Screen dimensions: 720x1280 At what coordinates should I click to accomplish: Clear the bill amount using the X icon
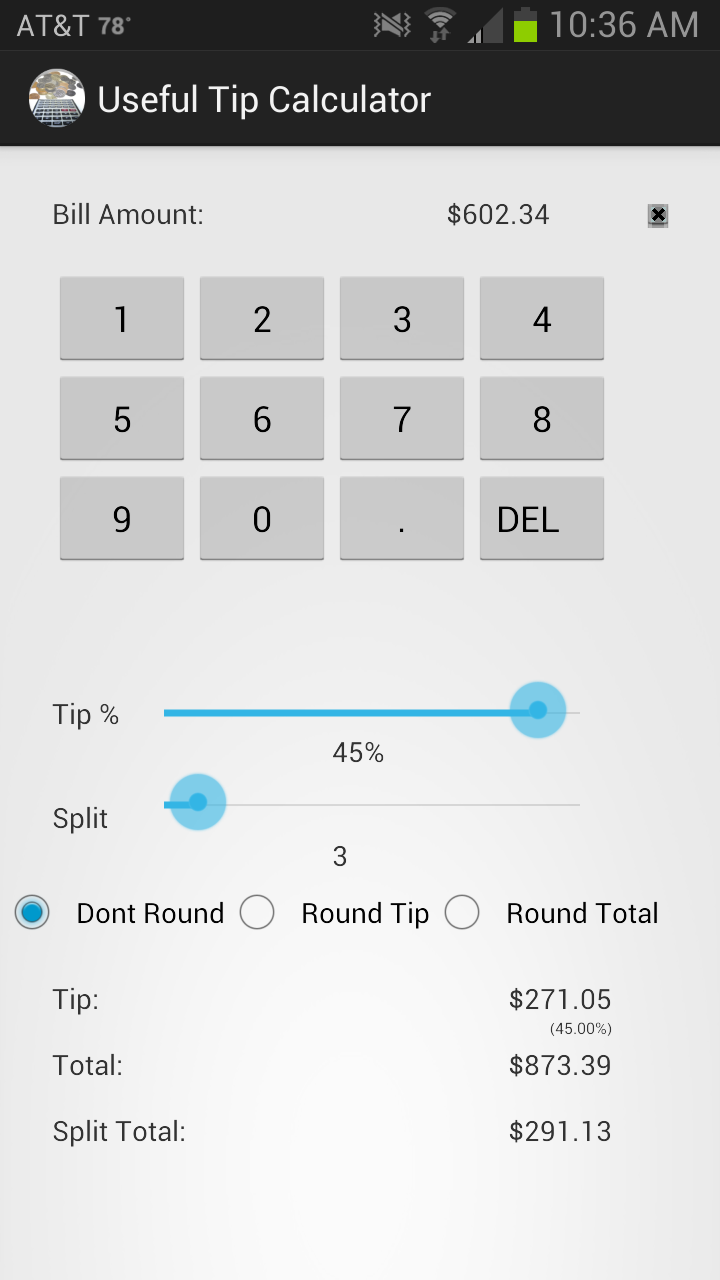[657, 215]
